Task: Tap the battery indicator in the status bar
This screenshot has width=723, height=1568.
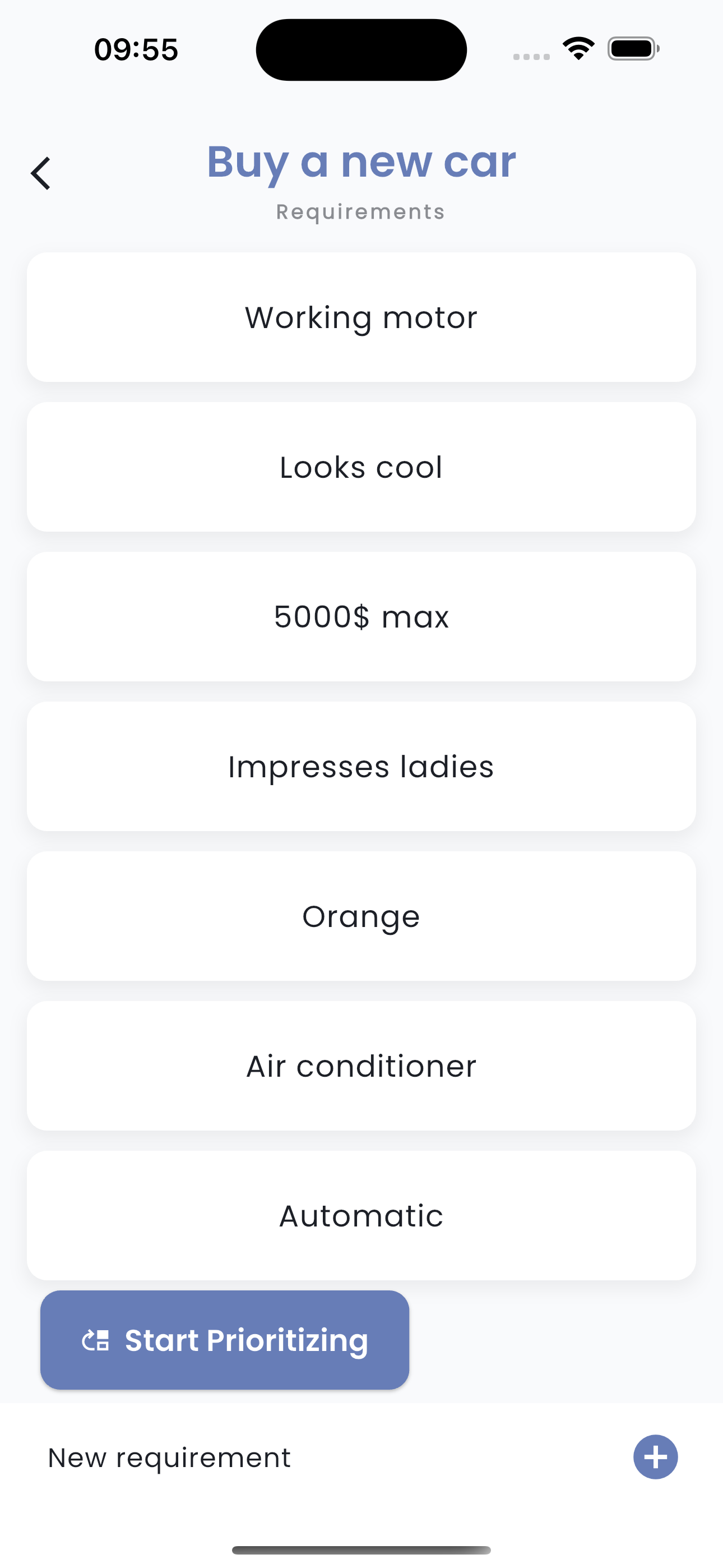Action: click(631, 49)
